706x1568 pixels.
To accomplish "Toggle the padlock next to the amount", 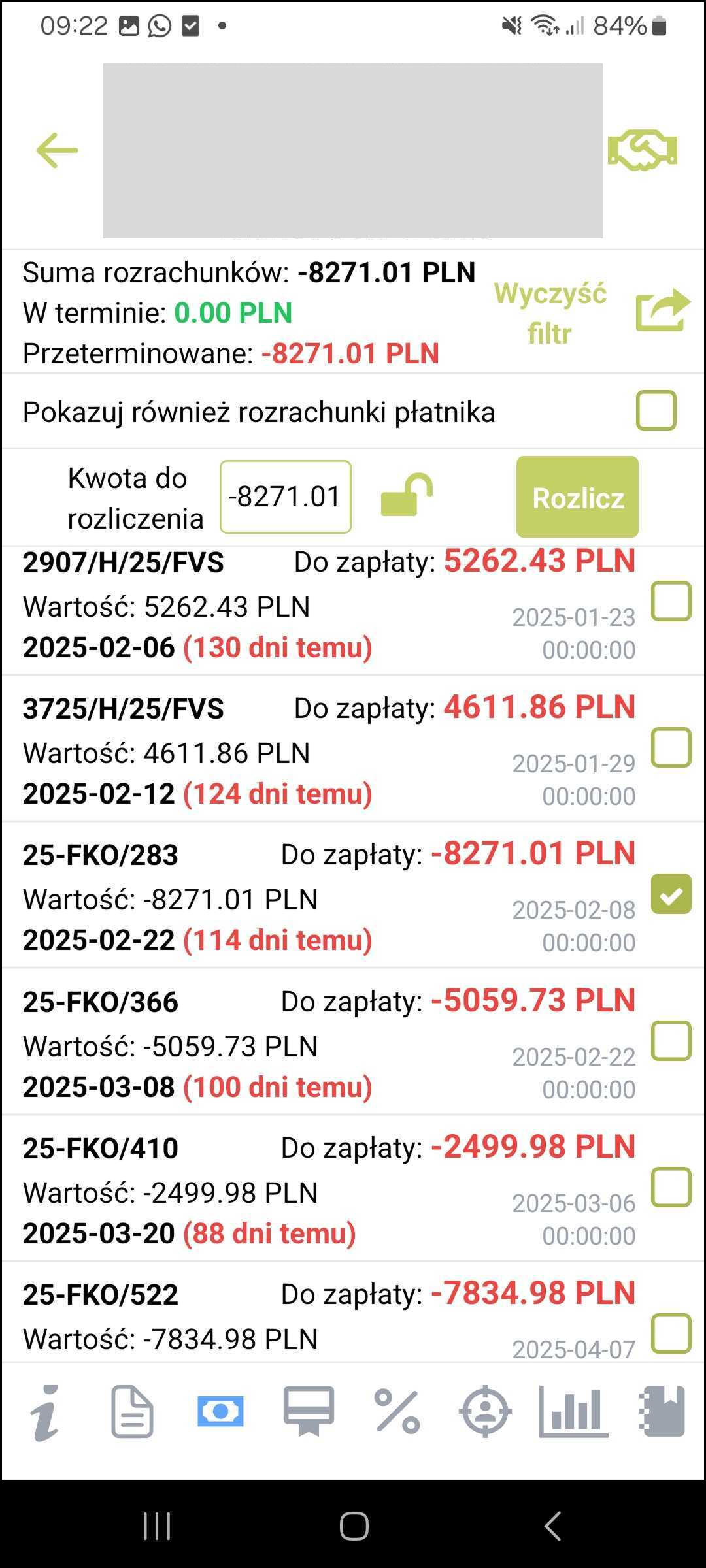I will point(407,495).
